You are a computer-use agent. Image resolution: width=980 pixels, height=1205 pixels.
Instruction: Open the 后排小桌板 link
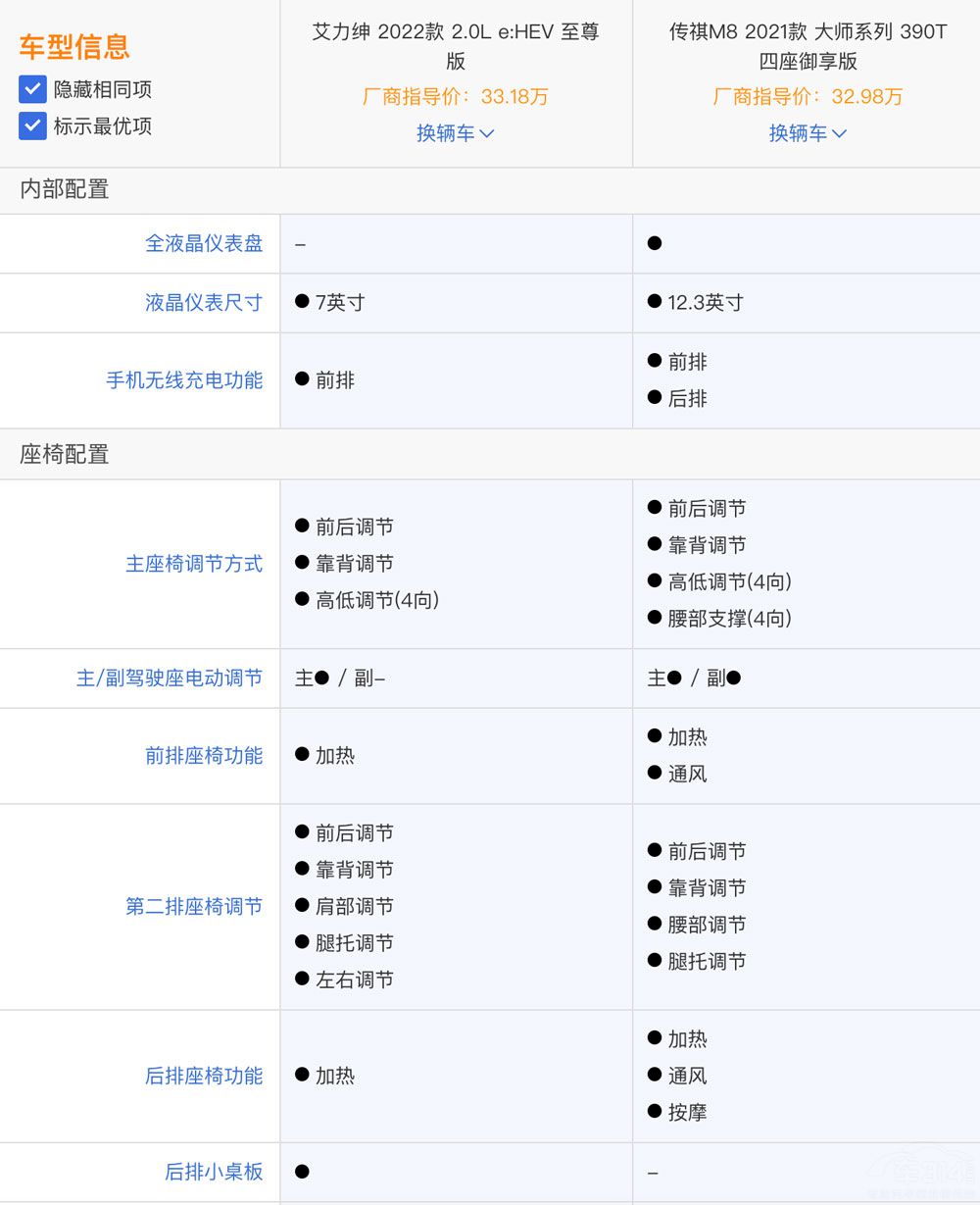(214, 1171)
